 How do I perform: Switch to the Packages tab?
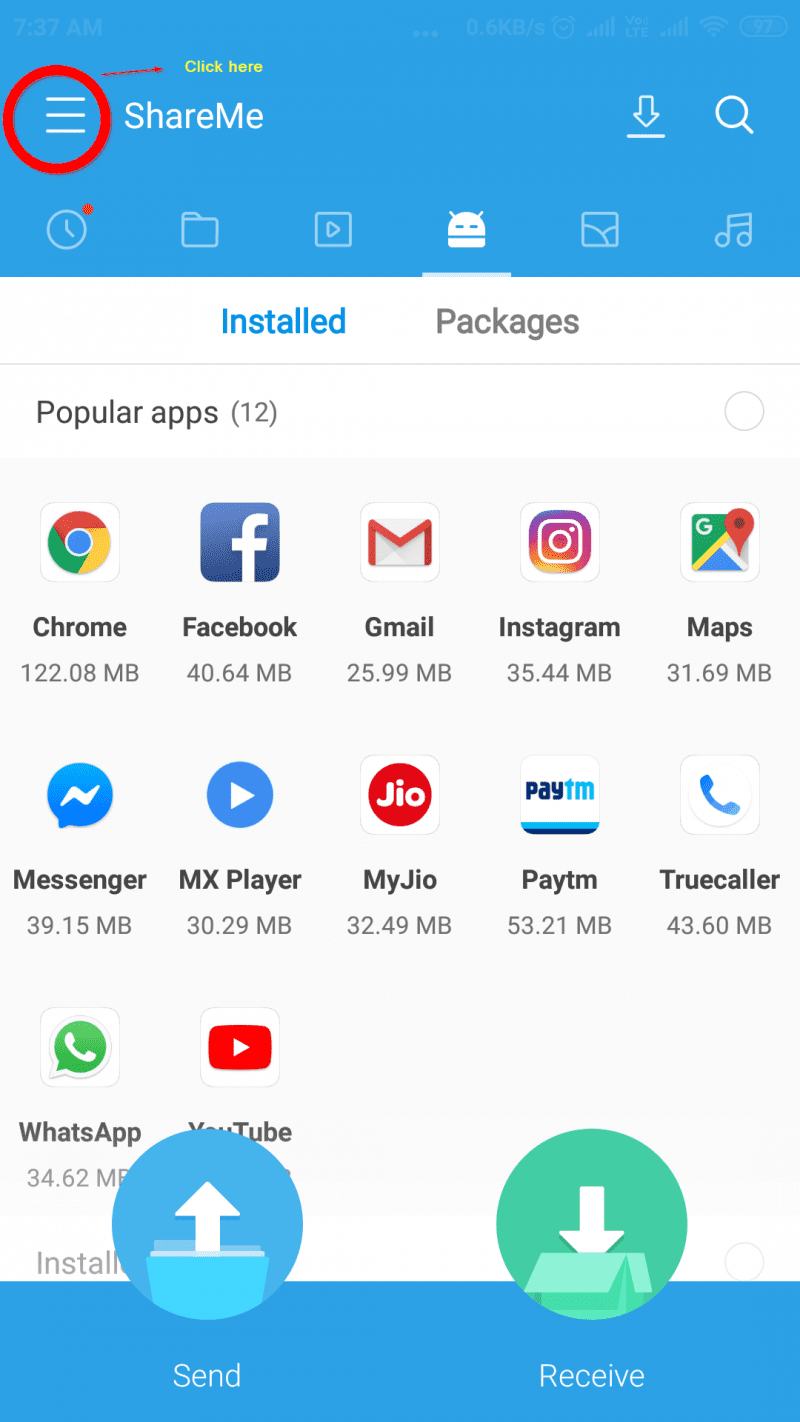pos(507,321)
